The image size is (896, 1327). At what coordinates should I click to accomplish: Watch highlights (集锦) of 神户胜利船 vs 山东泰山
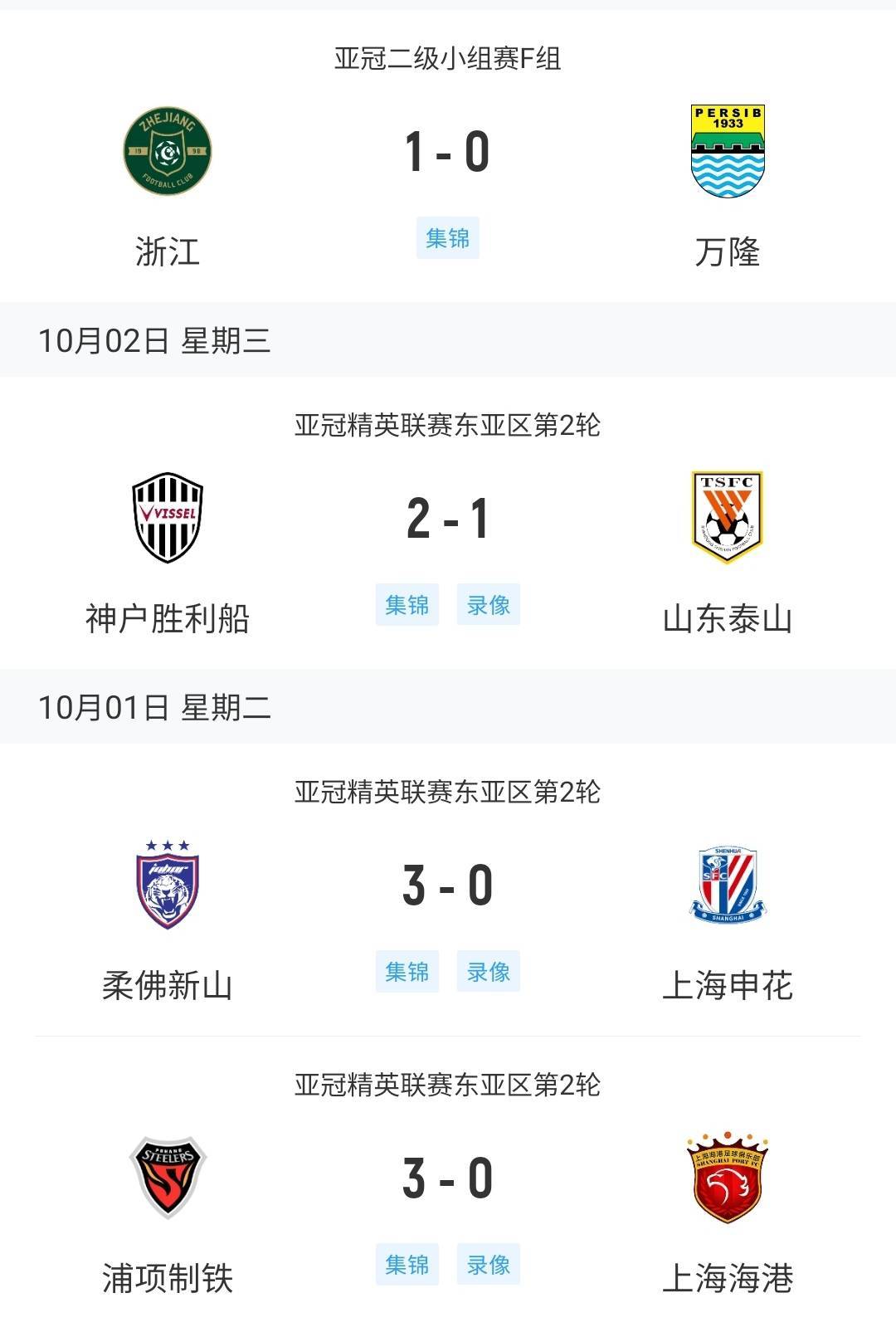click(x=407, y=605)
